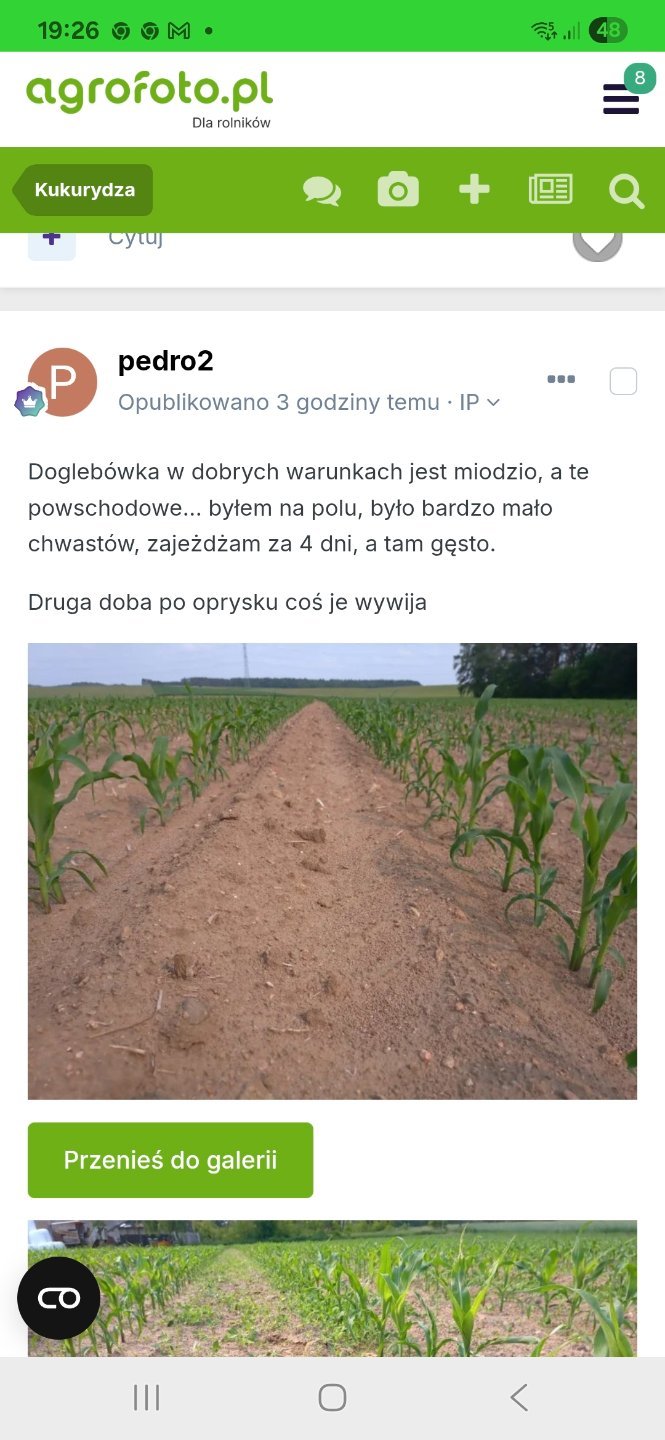Open the hamburger menu
Image resolution: width=665 pixels, height=1440 pixels.
pos(620,99)
